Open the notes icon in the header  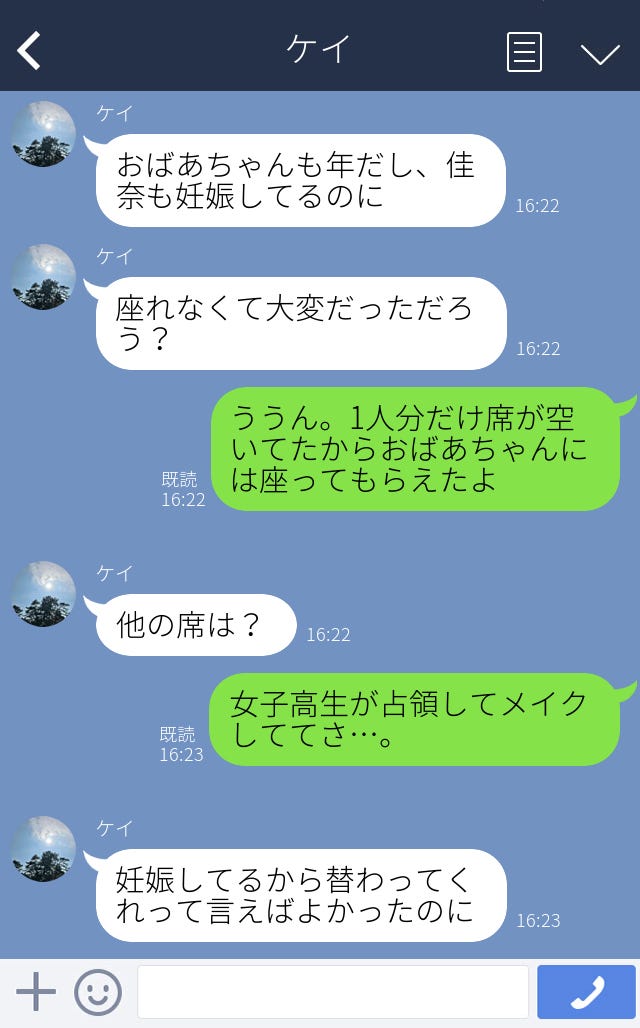524,52
